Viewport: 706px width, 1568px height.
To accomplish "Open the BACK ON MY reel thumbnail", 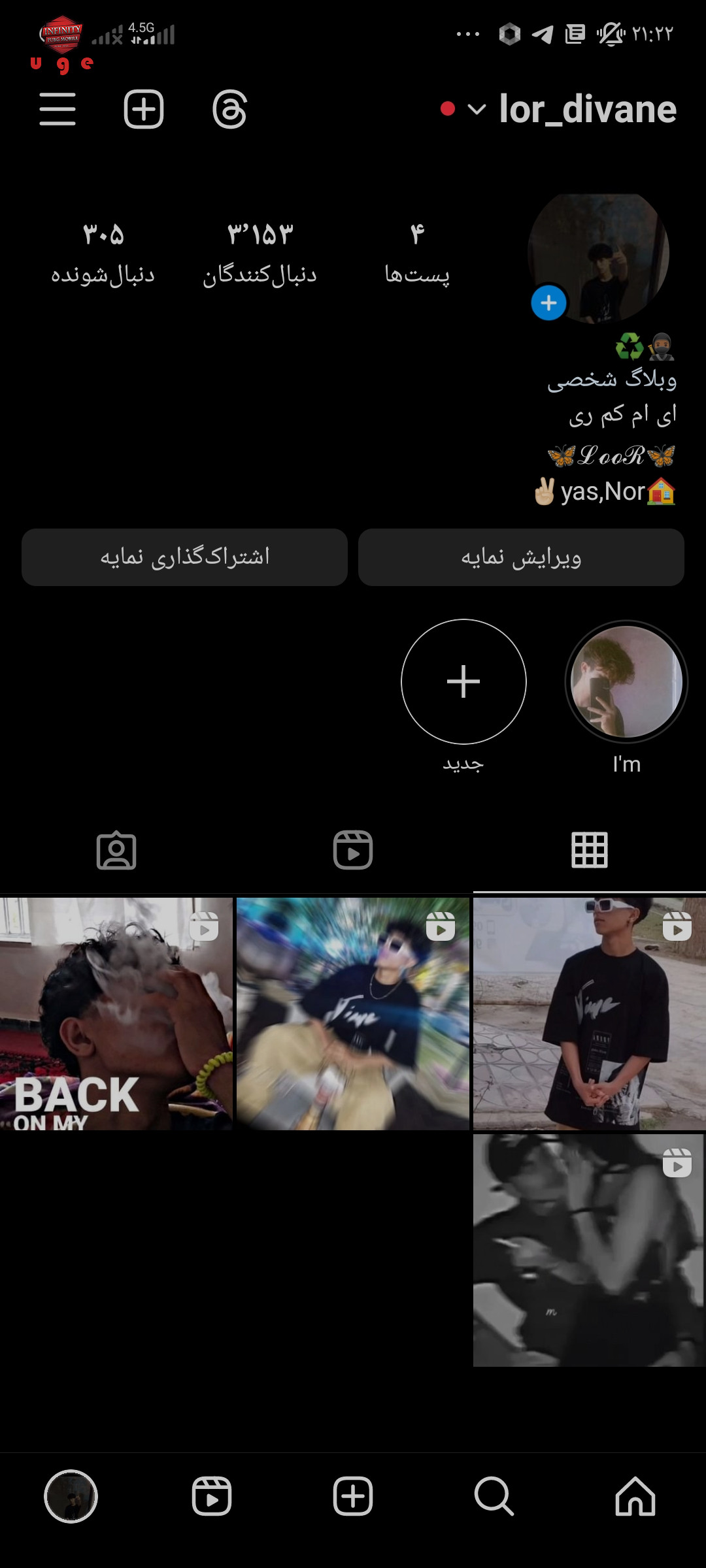I will [116, 1014].
